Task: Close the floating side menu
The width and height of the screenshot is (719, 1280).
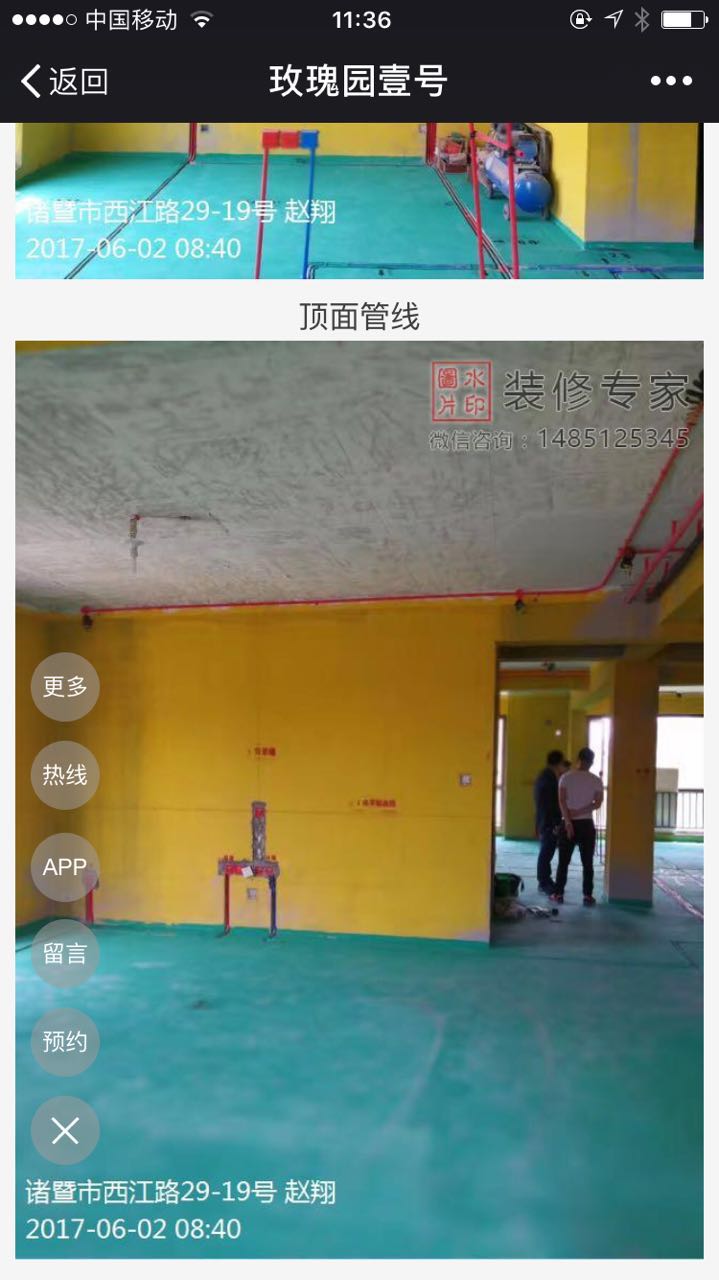Action: pyautogui.click(x=65, y=1131)
